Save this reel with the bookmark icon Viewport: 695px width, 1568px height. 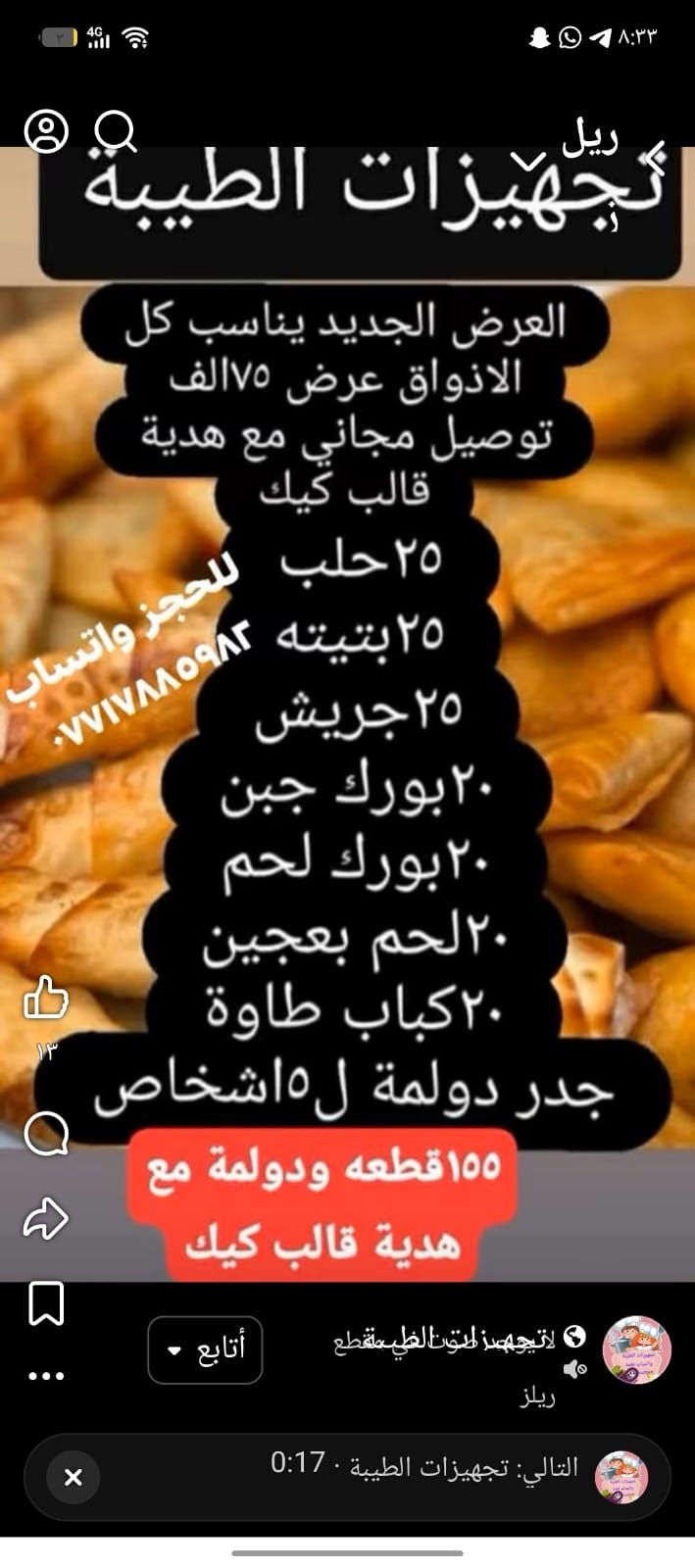[x=45, y=1302]
